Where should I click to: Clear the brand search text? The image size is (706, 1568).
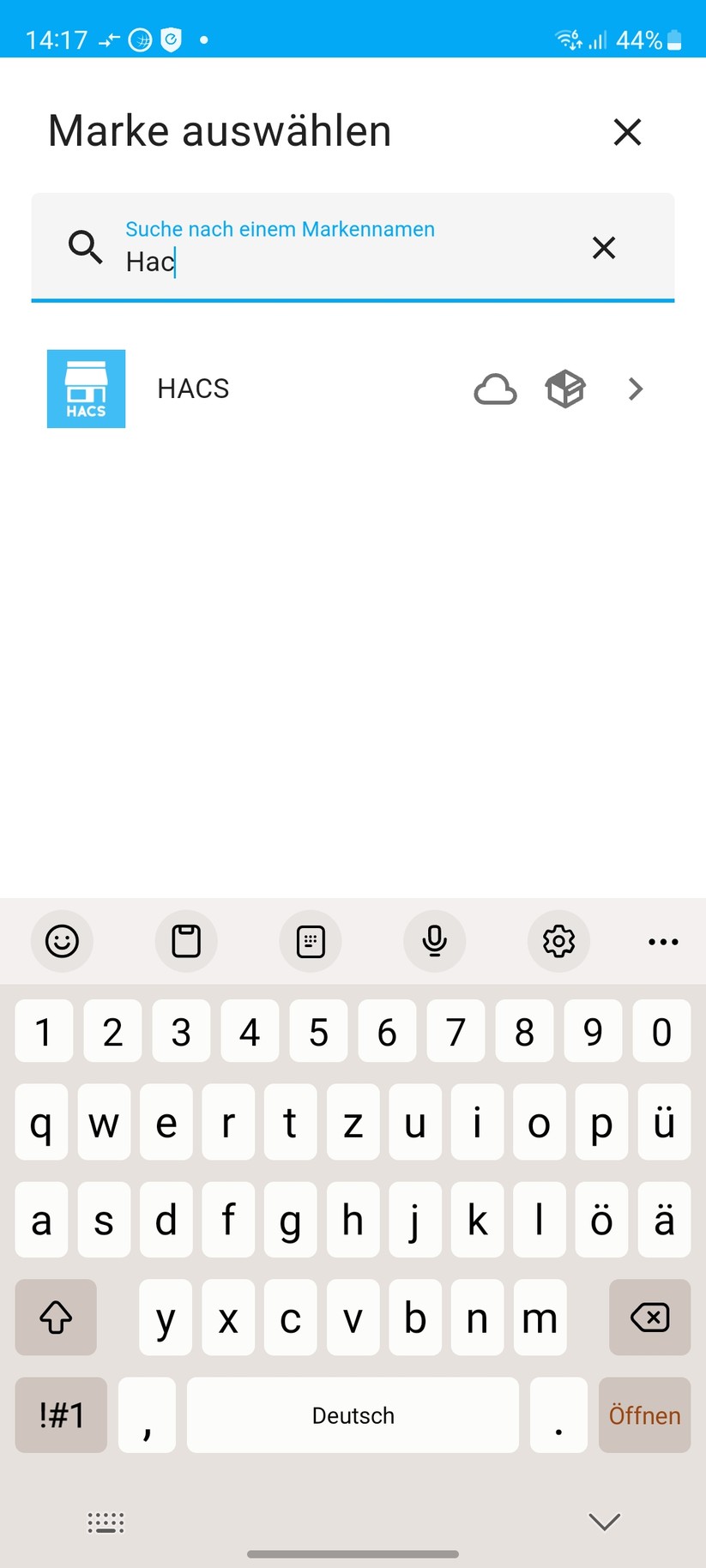coord(604,248)
